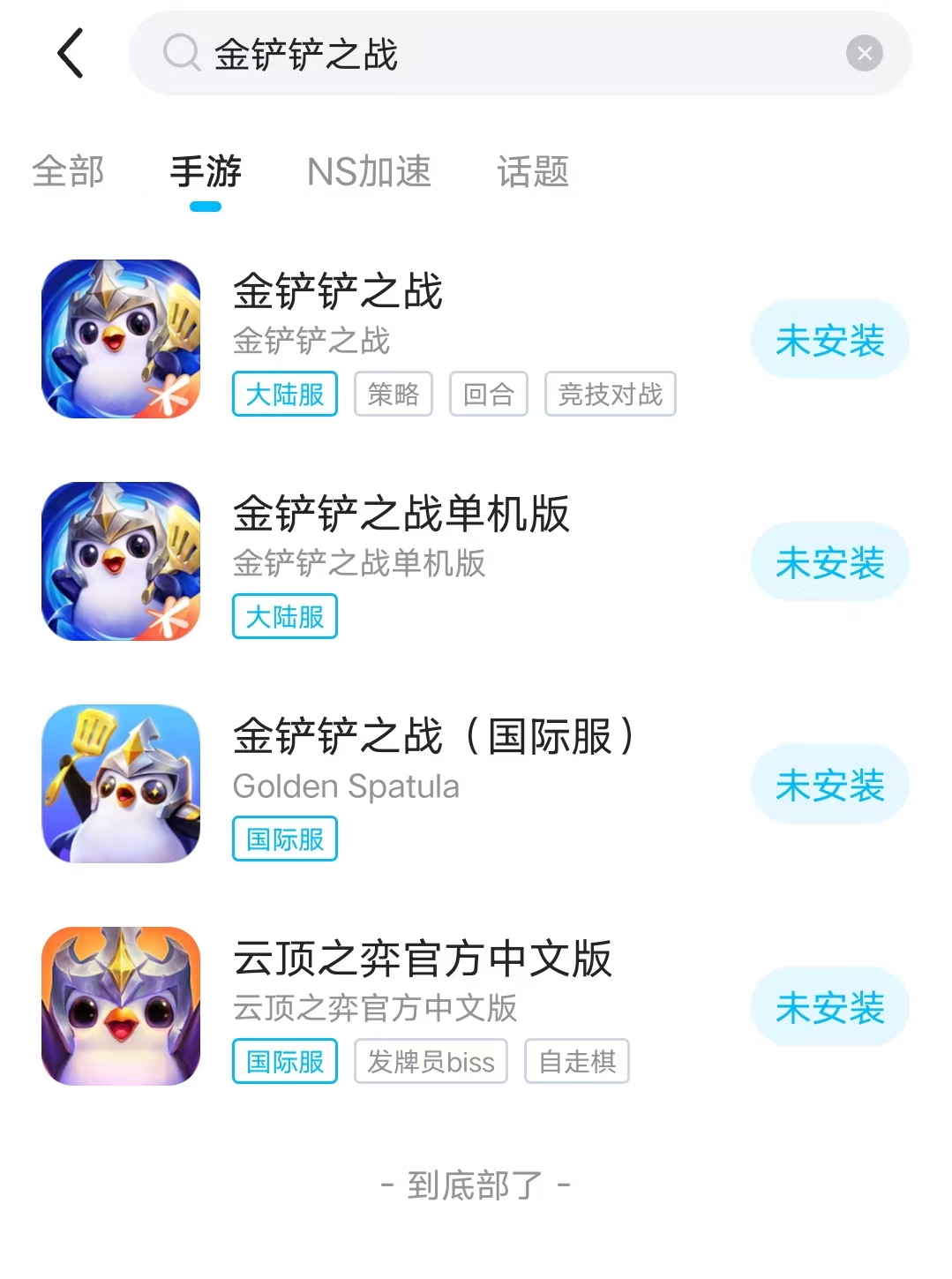The height and width of the screenshot is (1279, 952).
Task: Clear the search text 金铲铲之战
Action: [864, 54]
